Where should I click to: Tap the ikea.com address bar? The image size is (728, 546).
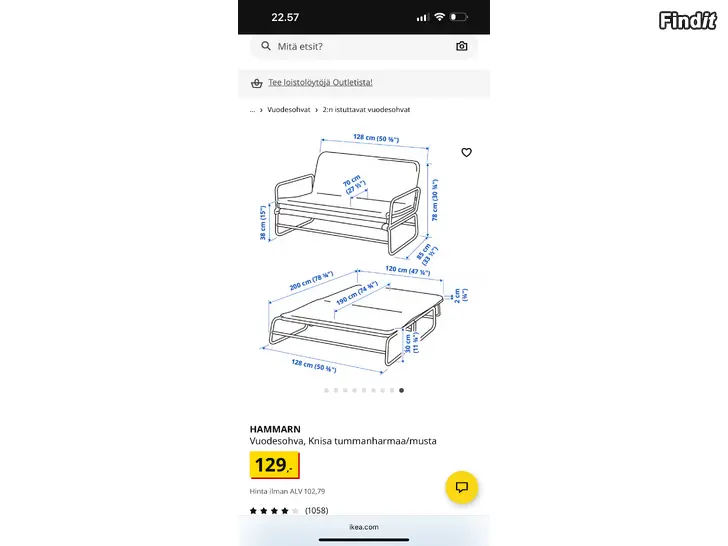[364, 527]
